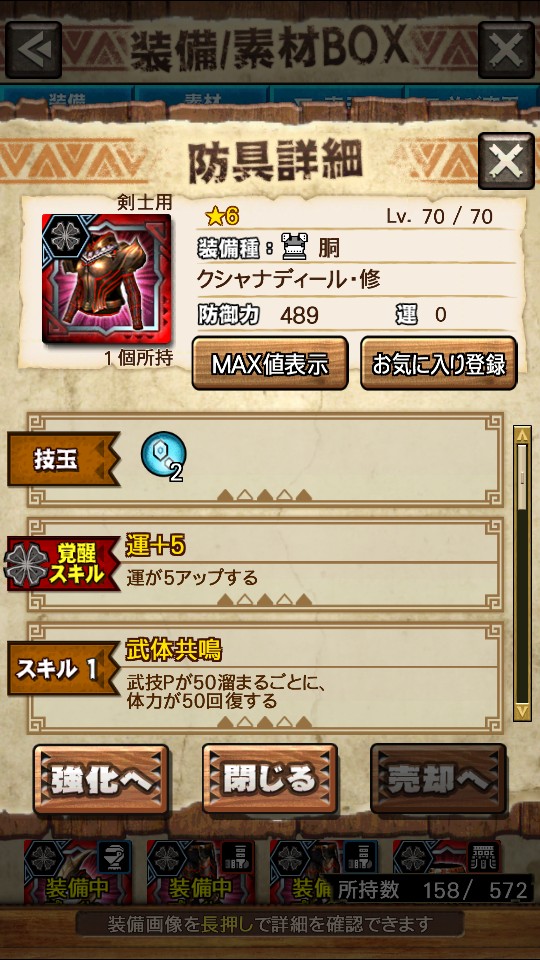This screenshot has width=540, height=960.
Task: Tap 閉じる to close details
Action: click(270, 779)
